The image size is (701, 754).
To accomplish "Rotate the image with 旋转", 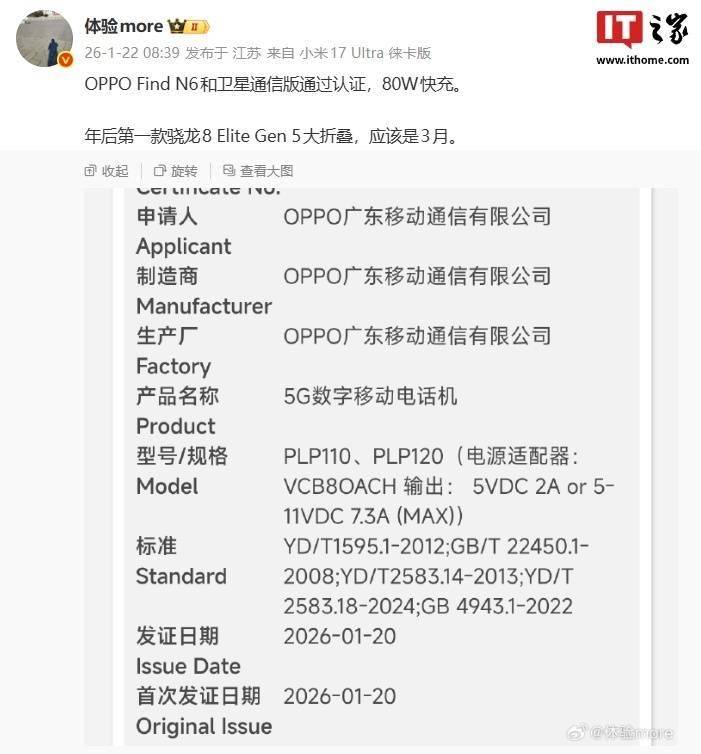I will coord(176,171).
